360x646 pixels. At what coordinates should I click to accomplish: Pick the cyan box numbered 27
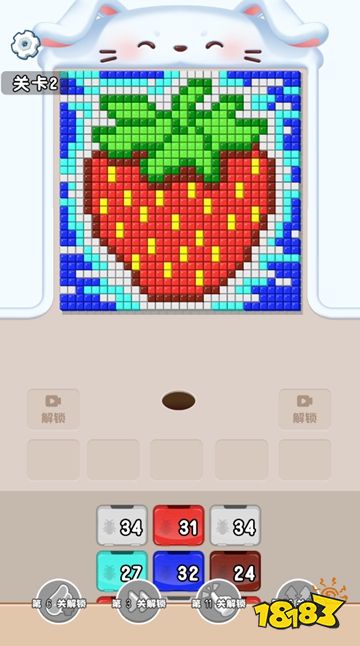point(122,571)
